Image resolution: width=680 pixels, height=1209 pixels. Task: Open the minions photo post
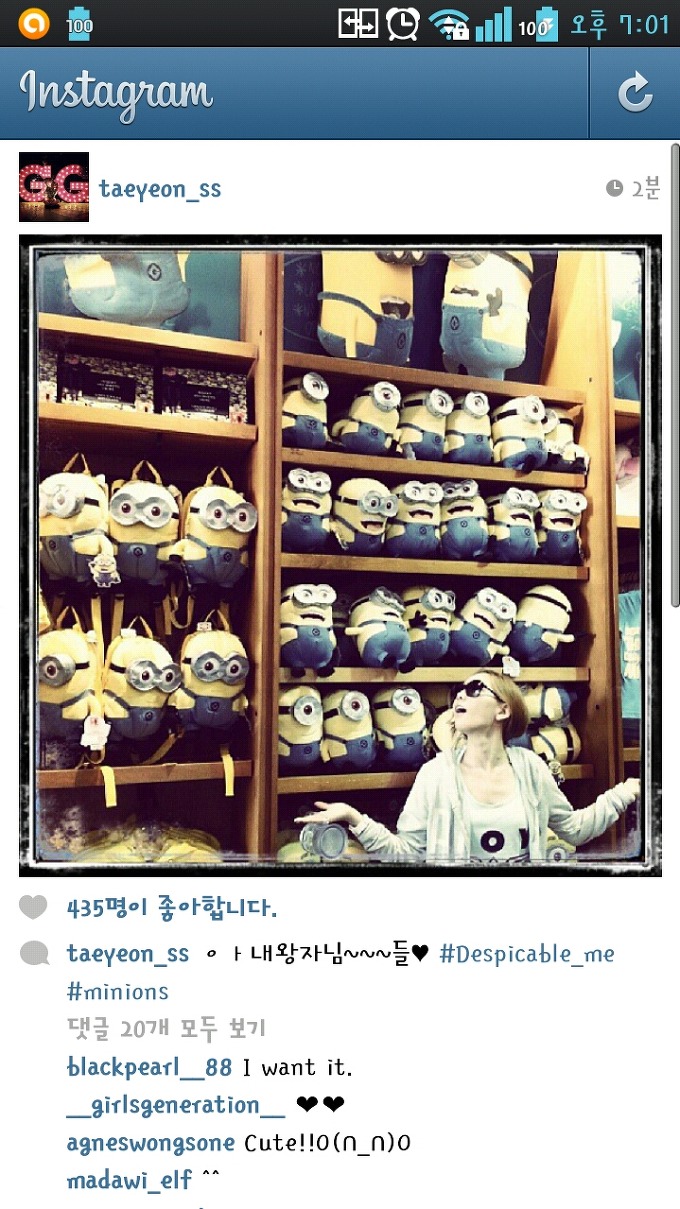340,555
